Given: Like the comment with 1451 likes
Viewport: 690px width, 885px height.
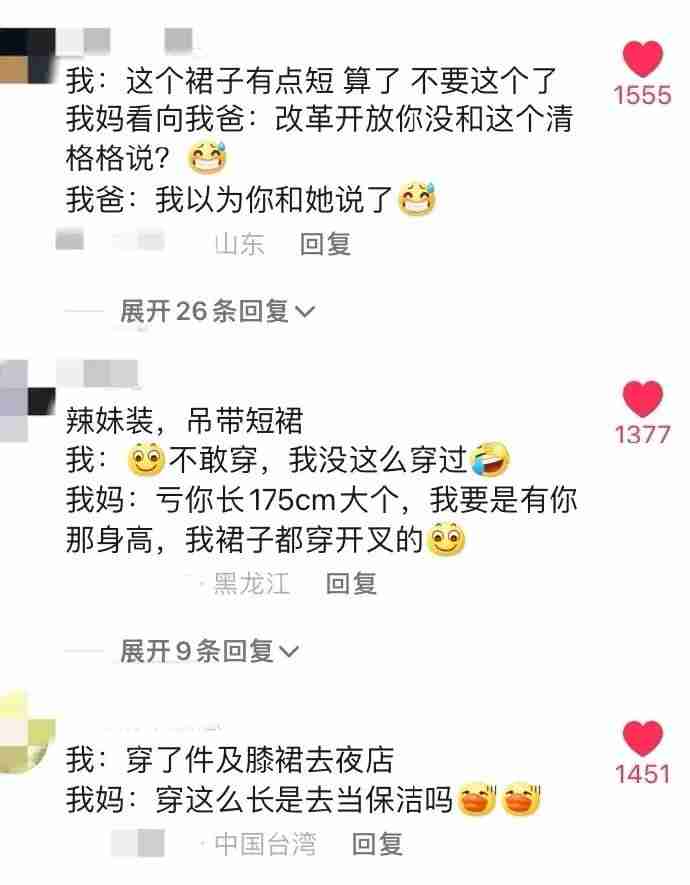Looking at the screenshot, I should (x=642, y=738).
